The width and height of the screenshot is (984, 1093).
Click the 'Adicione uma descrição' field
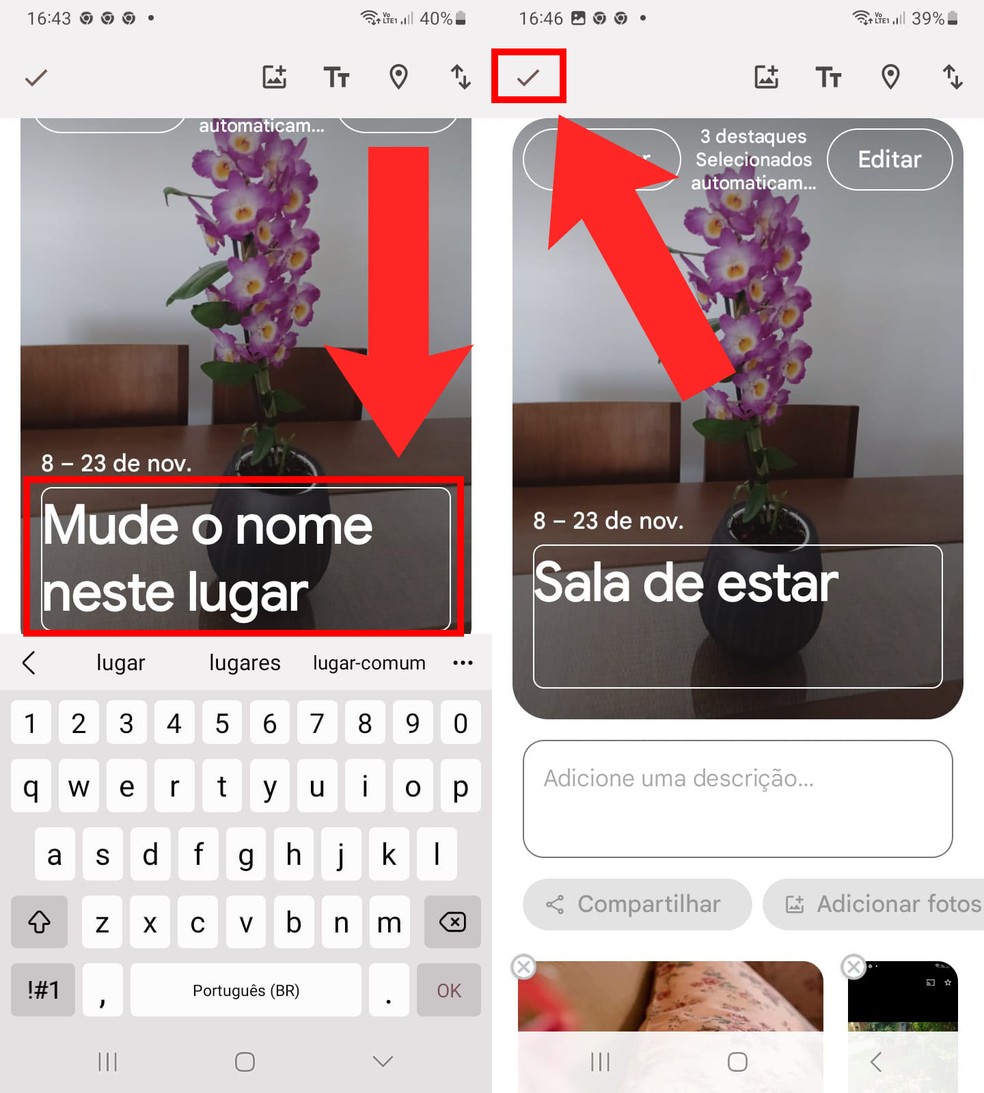tap(737, 798)
